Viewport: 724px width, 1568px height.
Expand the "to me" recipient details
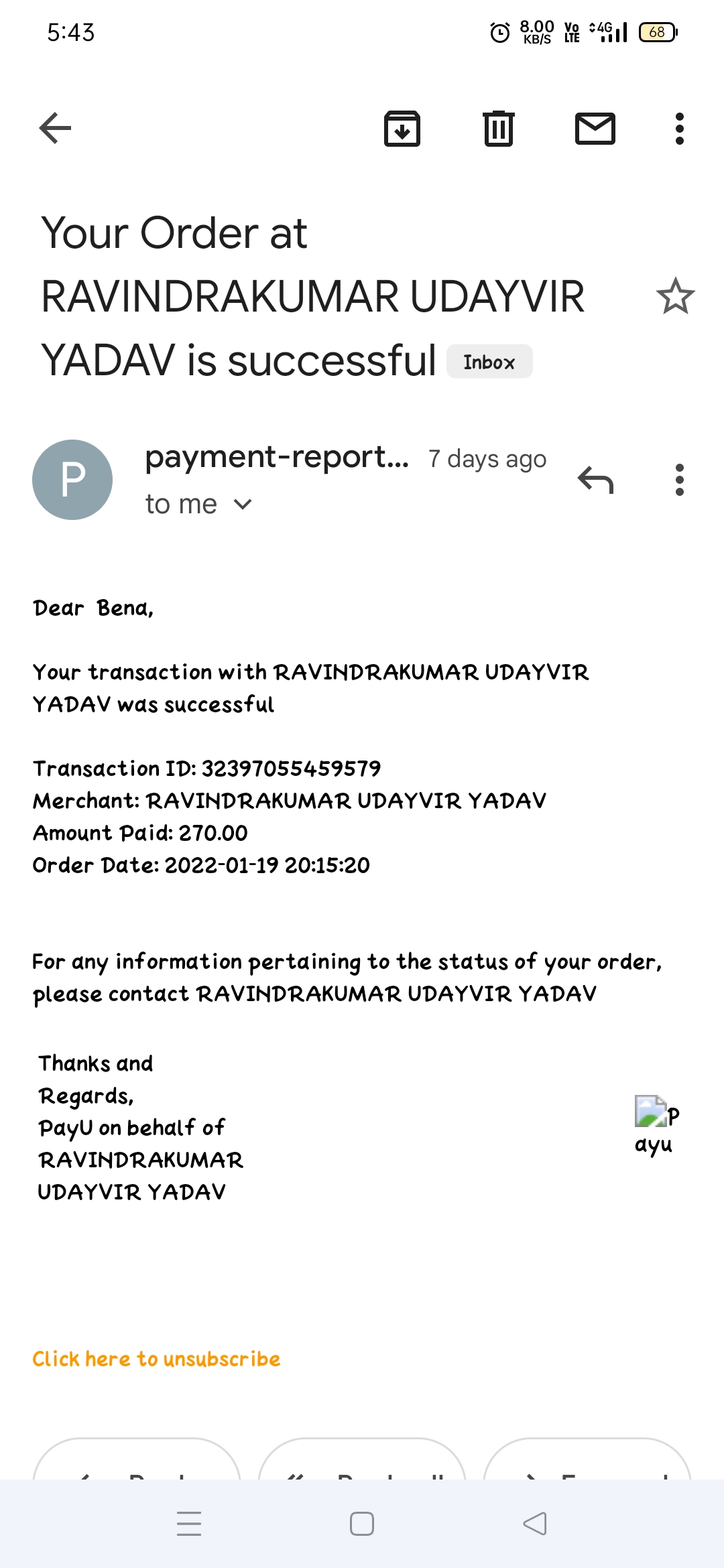[x=242, y=504]
